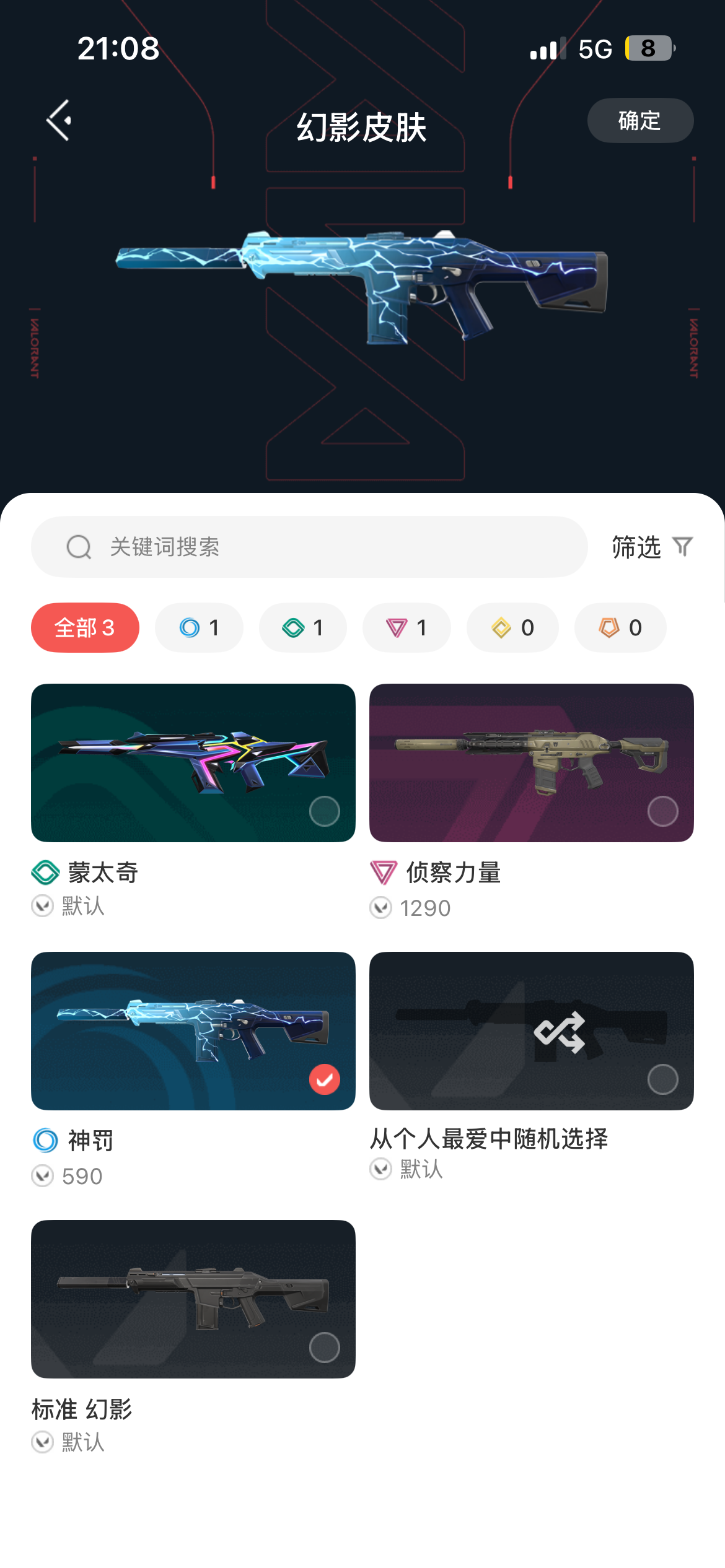Filter by the yellow diamond tier chip

tap(512, 627)
